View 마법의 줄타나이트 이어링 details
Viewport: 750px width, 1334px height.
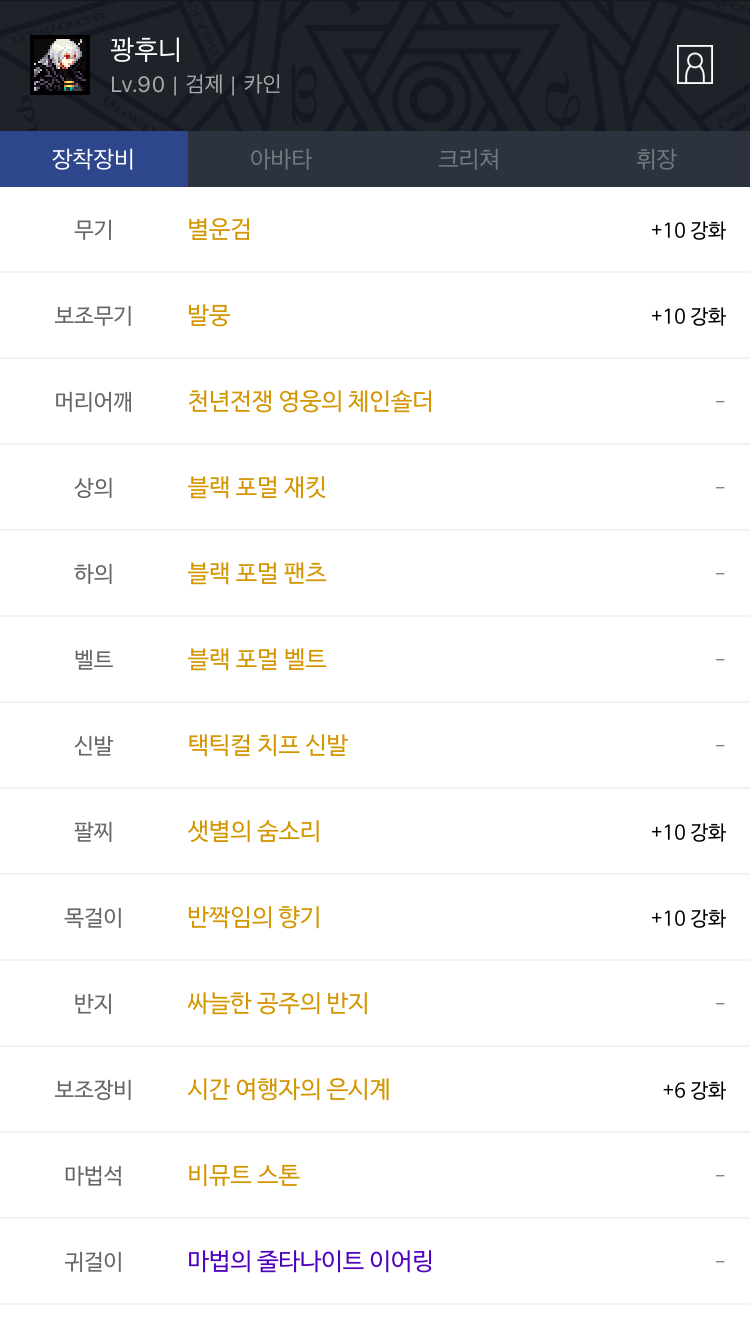coord(310,1262)
